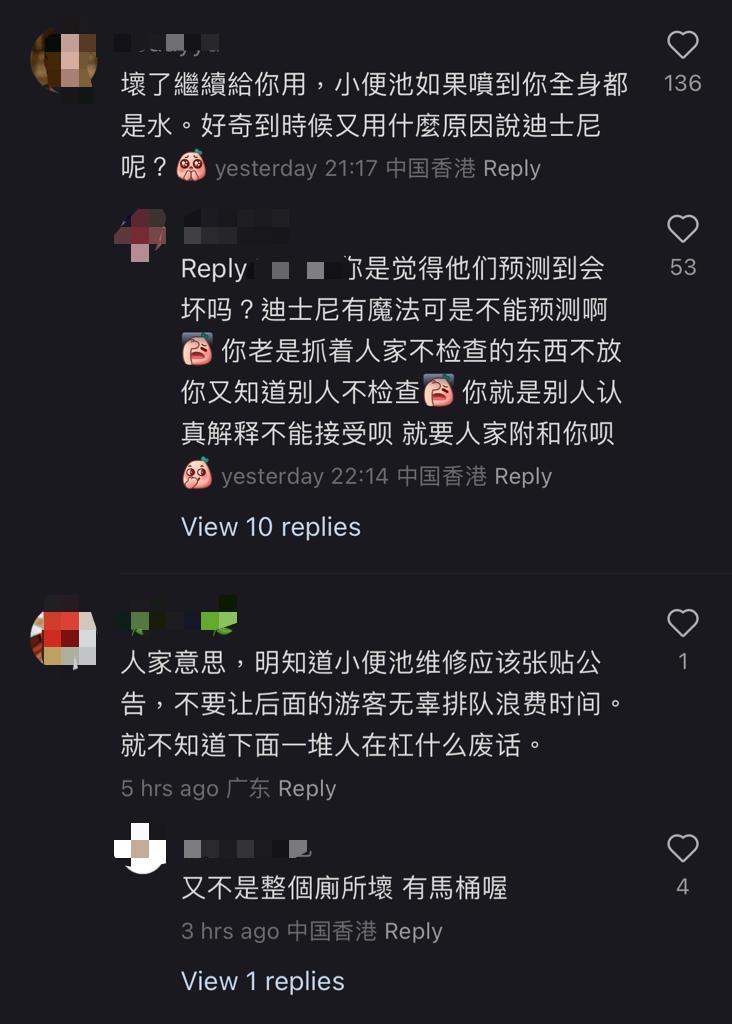Open avatar of the yesterday 22:14 replier
This screenshot has width=732, height=1024.
141,233
